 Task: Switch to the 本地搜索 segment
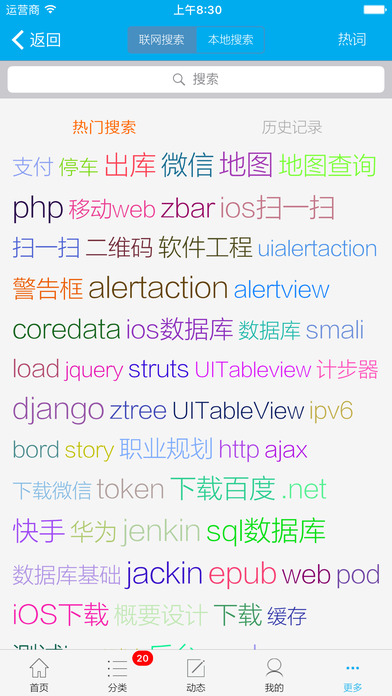(230, 40)
